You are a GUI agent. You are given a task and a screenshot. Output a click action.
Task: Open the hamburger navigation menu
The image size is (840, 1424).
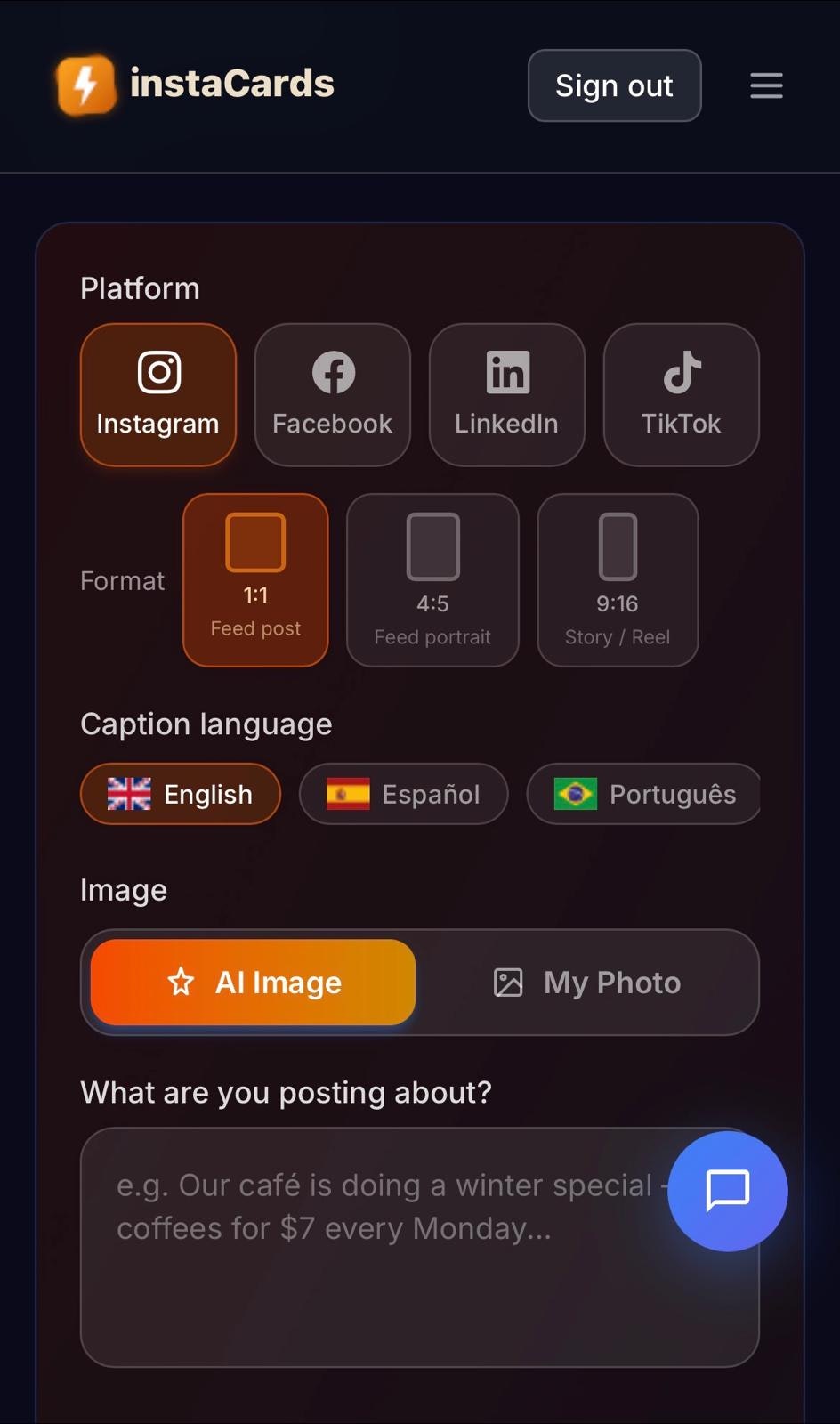tap(765, 85)
